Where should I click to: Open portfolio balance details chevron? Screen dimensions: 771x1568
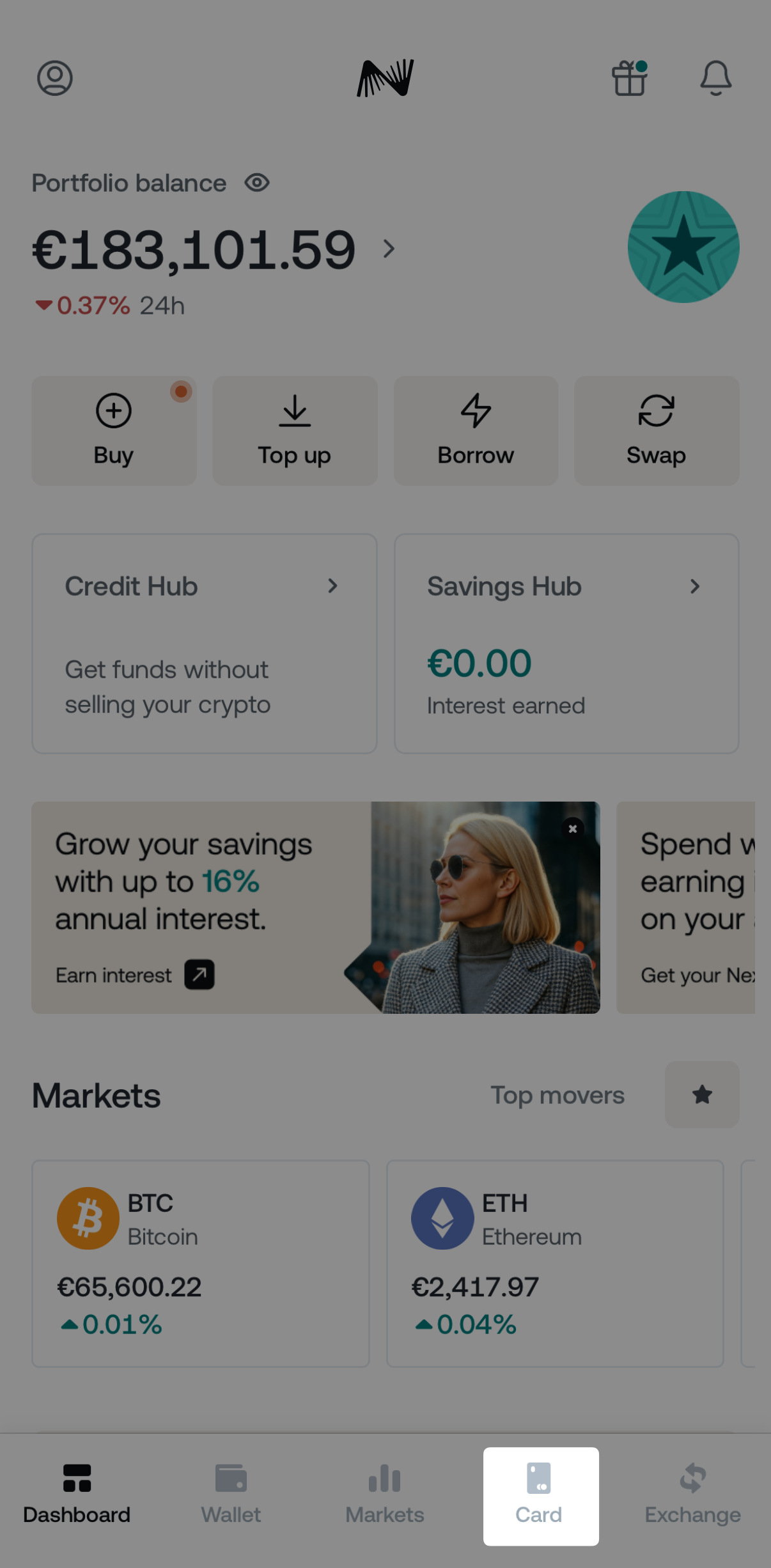pyautogui.click(x=389, y=249)
